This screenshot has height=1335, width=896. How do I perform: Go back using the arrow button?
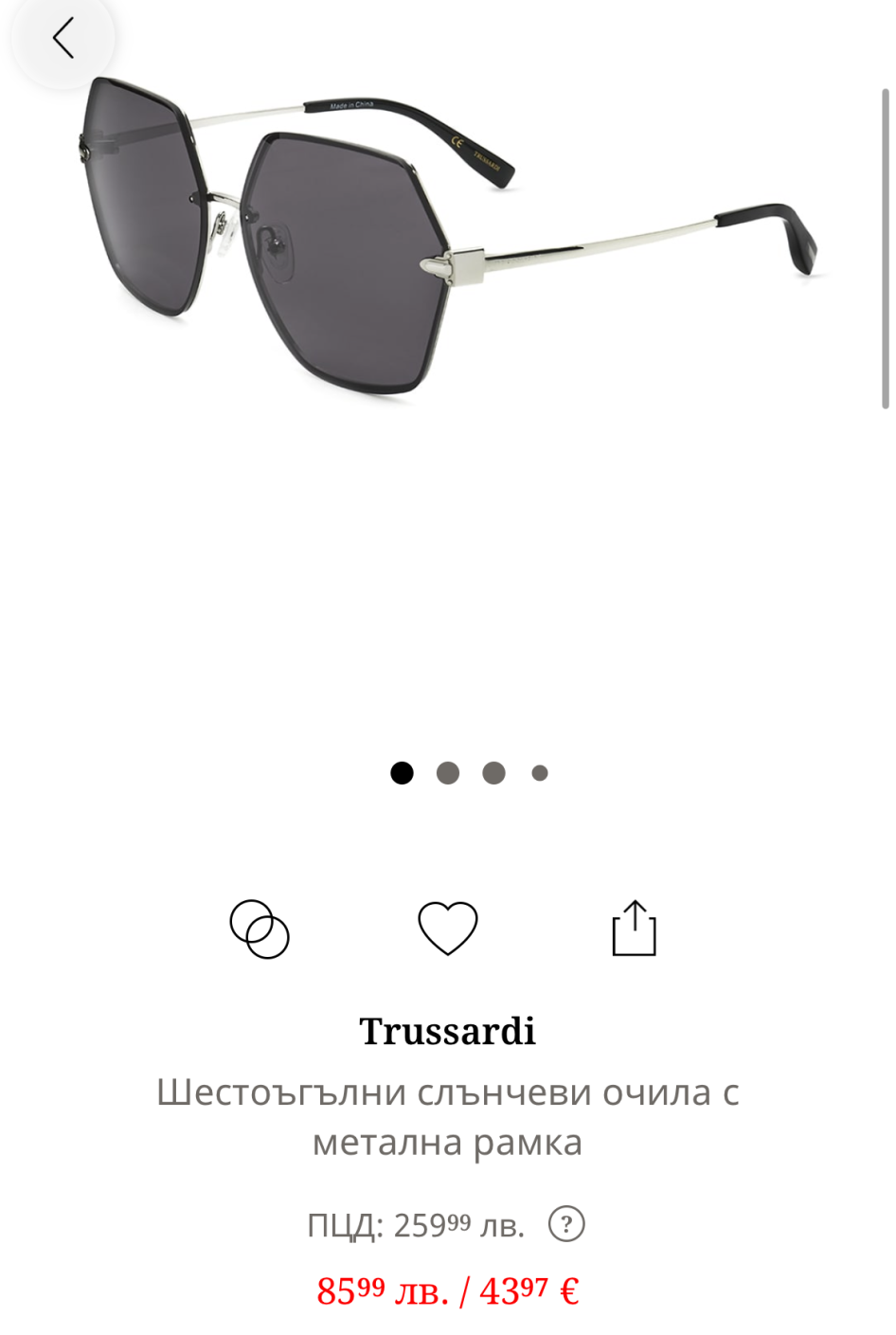pyautogui.click(x=63, y=39)
